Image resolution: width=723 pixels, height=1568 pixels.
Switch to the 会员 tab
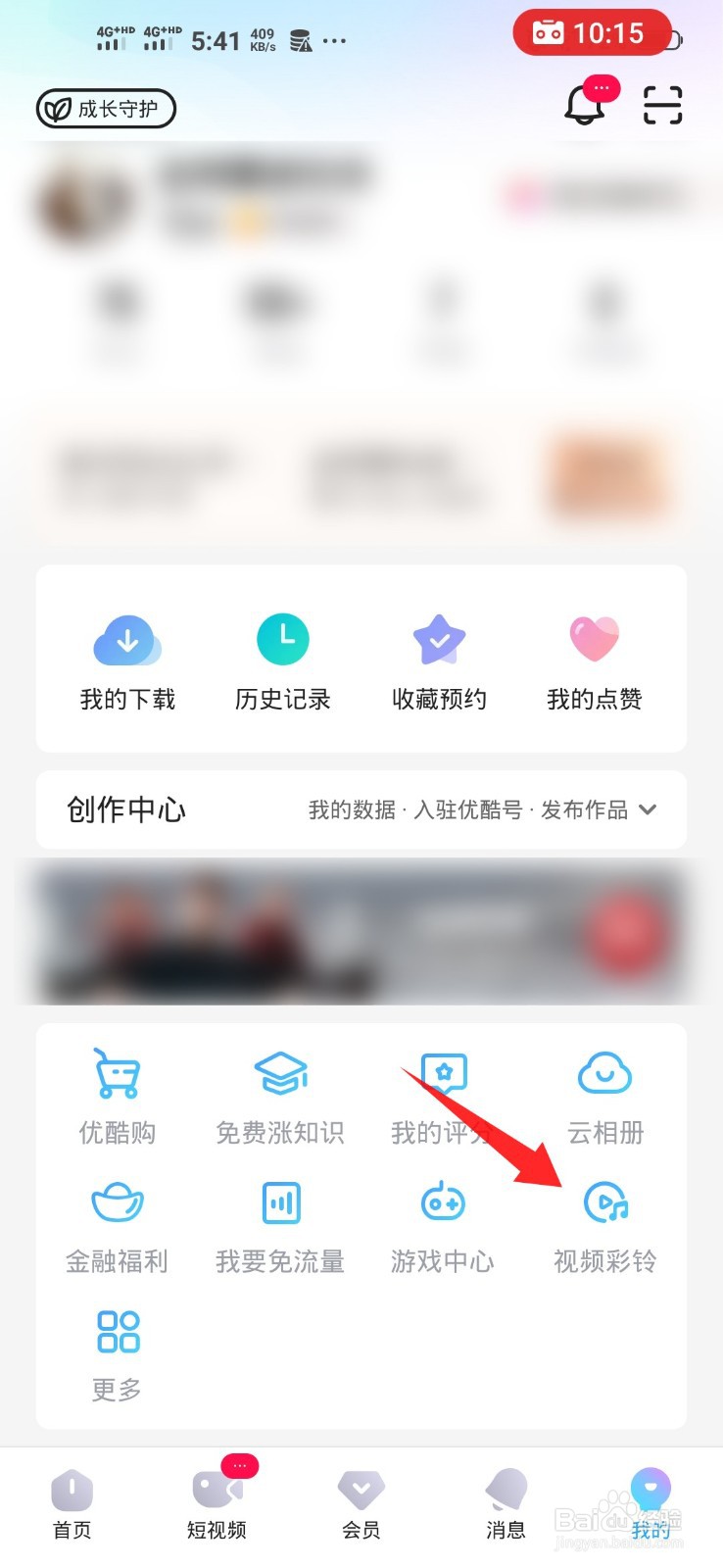pos(361,1509)
